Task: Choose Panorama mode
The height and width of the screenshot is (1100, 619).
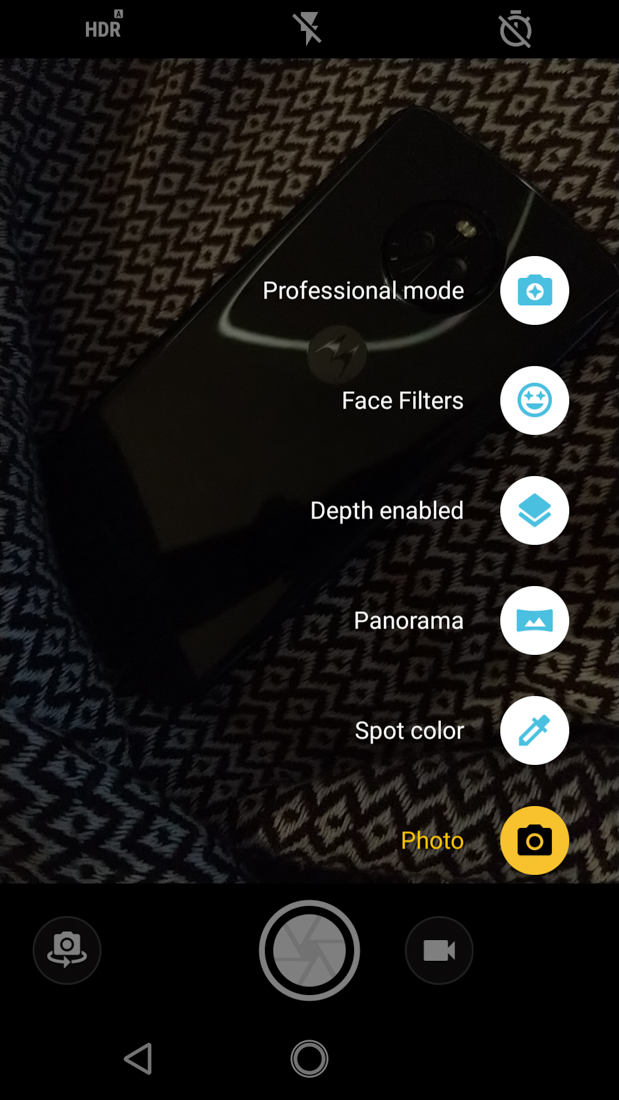Action: pyautogui.click(x=534, y=621)
